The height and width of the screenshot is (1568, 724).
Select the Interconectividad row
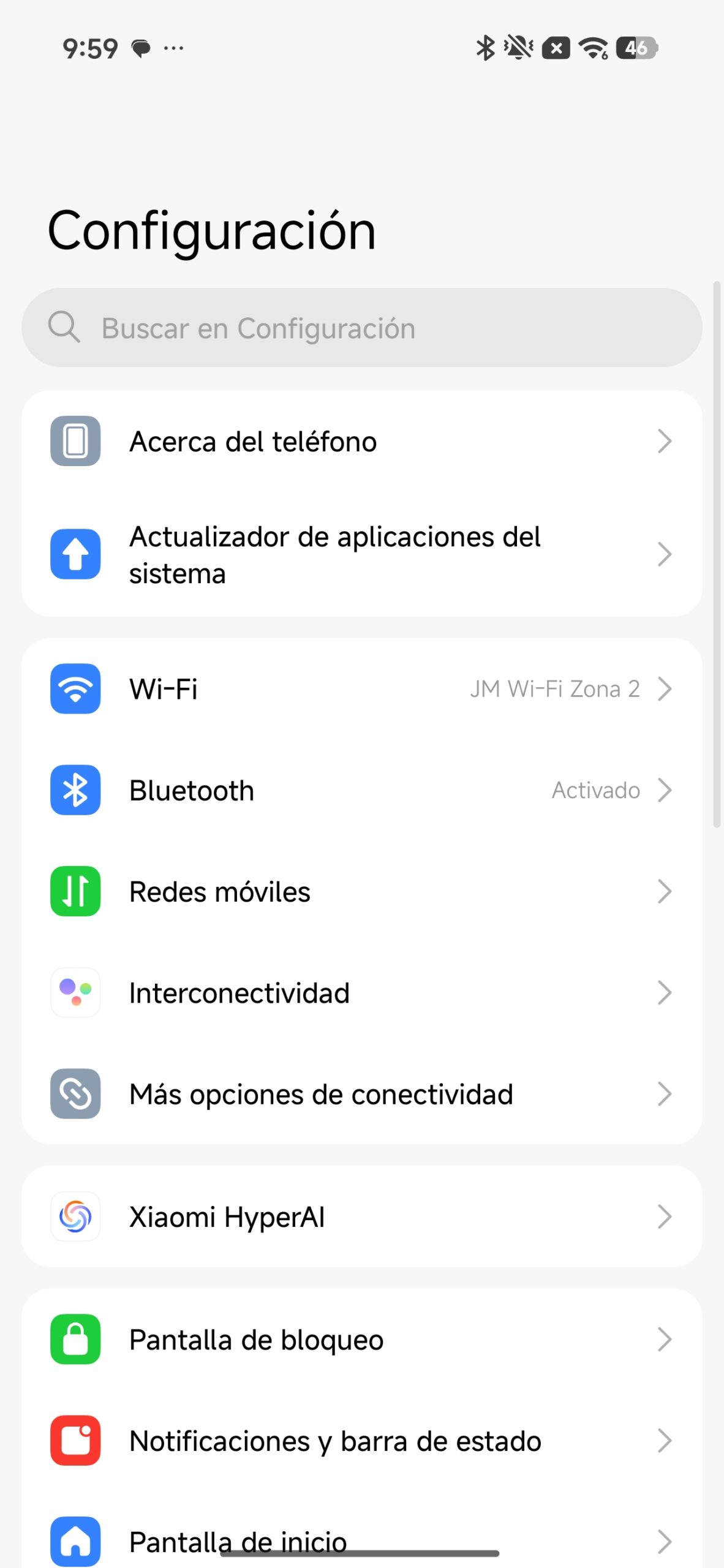[x=361, y=993]
